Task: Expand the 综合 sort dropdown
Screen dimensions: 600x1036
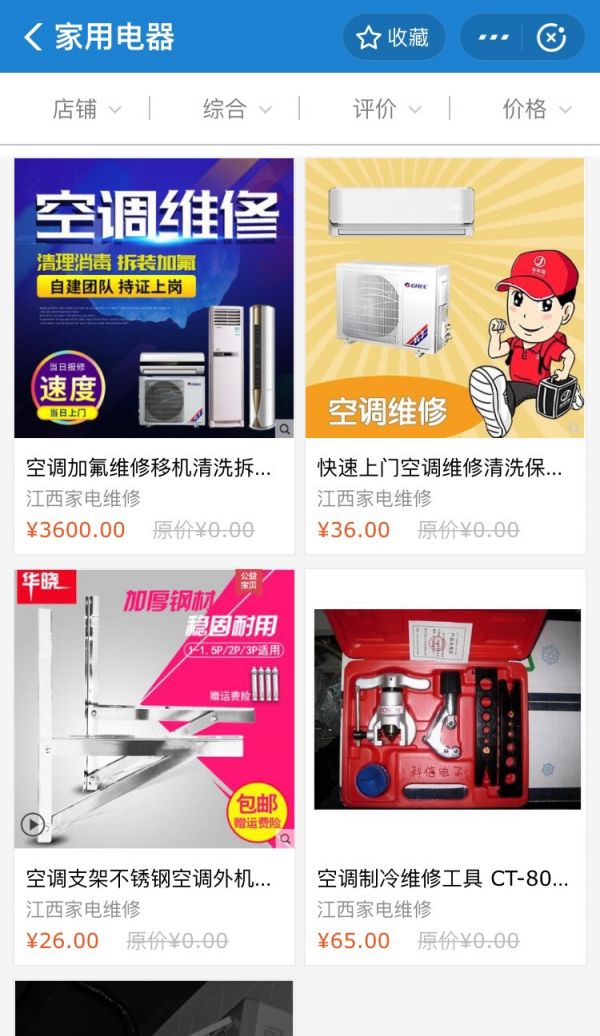Action: click(237, 109)
